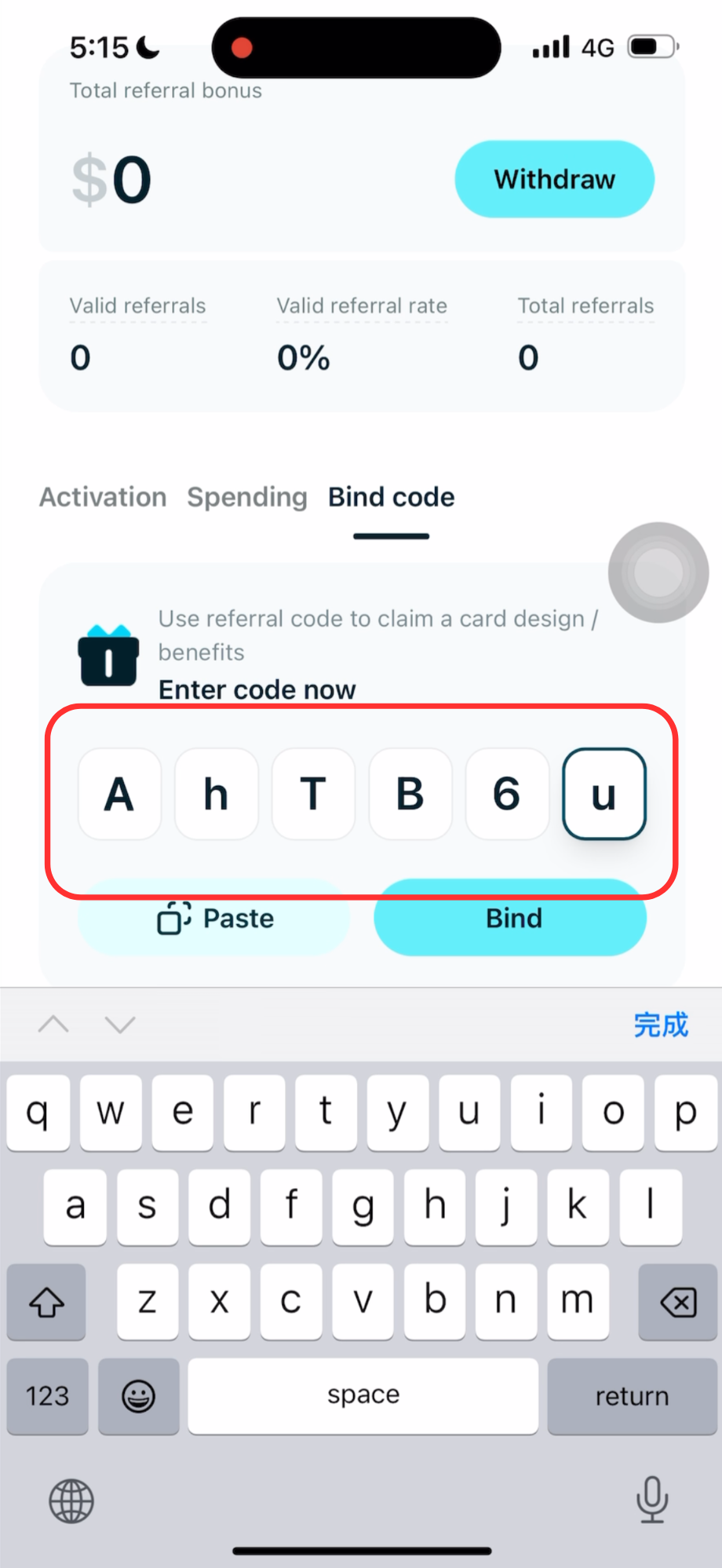722x1568 pixels.
Task: Switch keyboard to 123 numbers layout
Action: pos(47,1396)
